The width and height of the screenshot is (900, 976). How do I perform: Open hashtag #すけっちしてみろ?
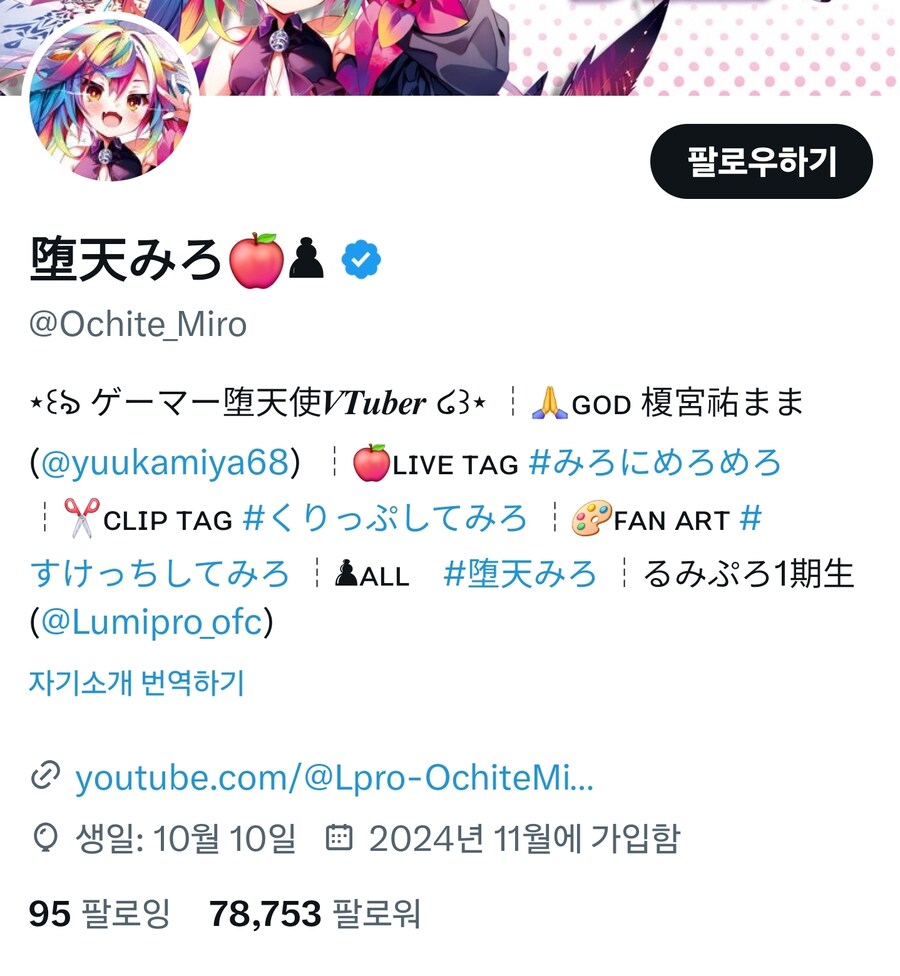(160, 574)
